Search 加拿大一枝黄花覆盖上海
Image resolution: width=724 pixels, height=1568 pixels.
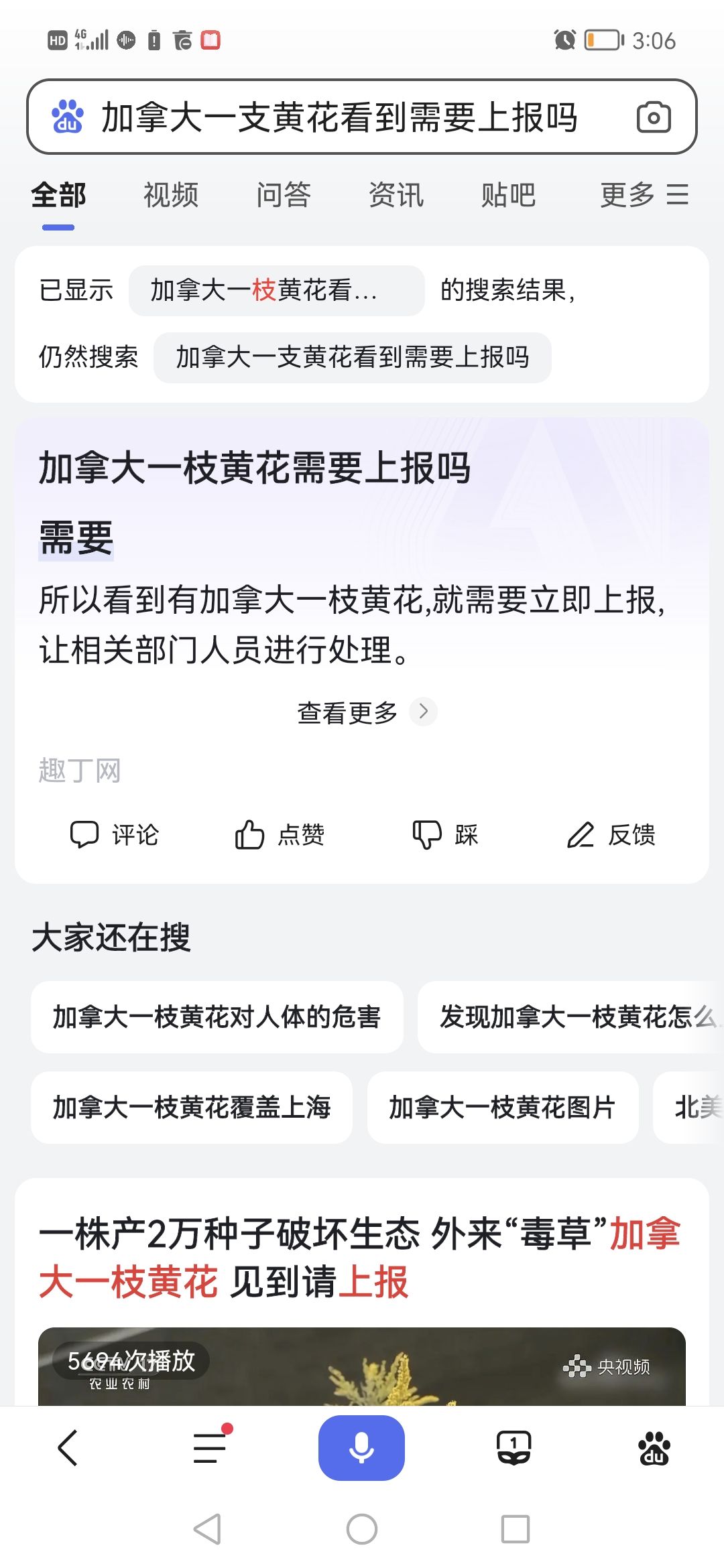click(x=192, y=1108)
